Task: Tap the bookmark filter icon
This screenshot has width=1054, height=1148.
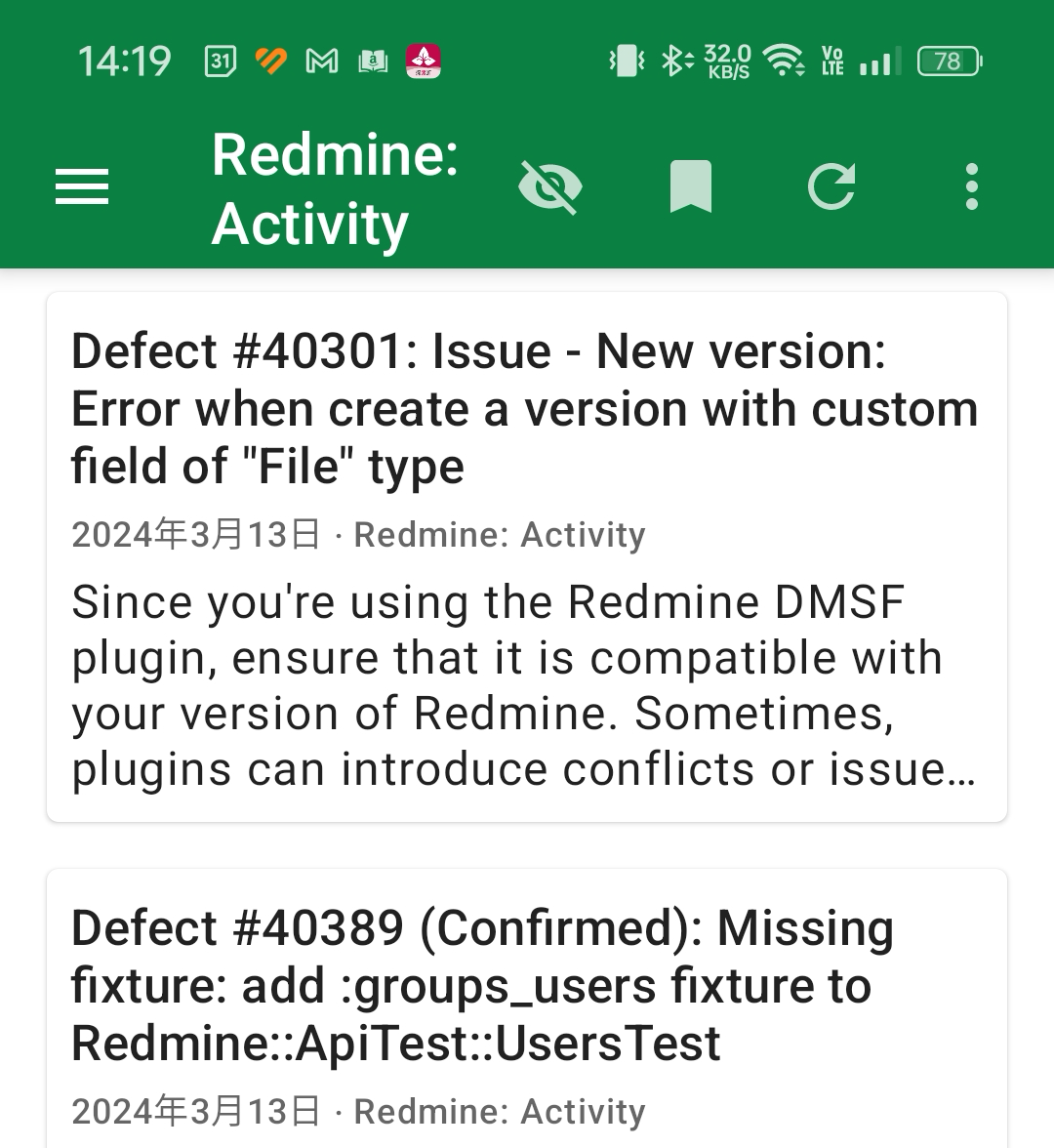Action: (691, 186)
